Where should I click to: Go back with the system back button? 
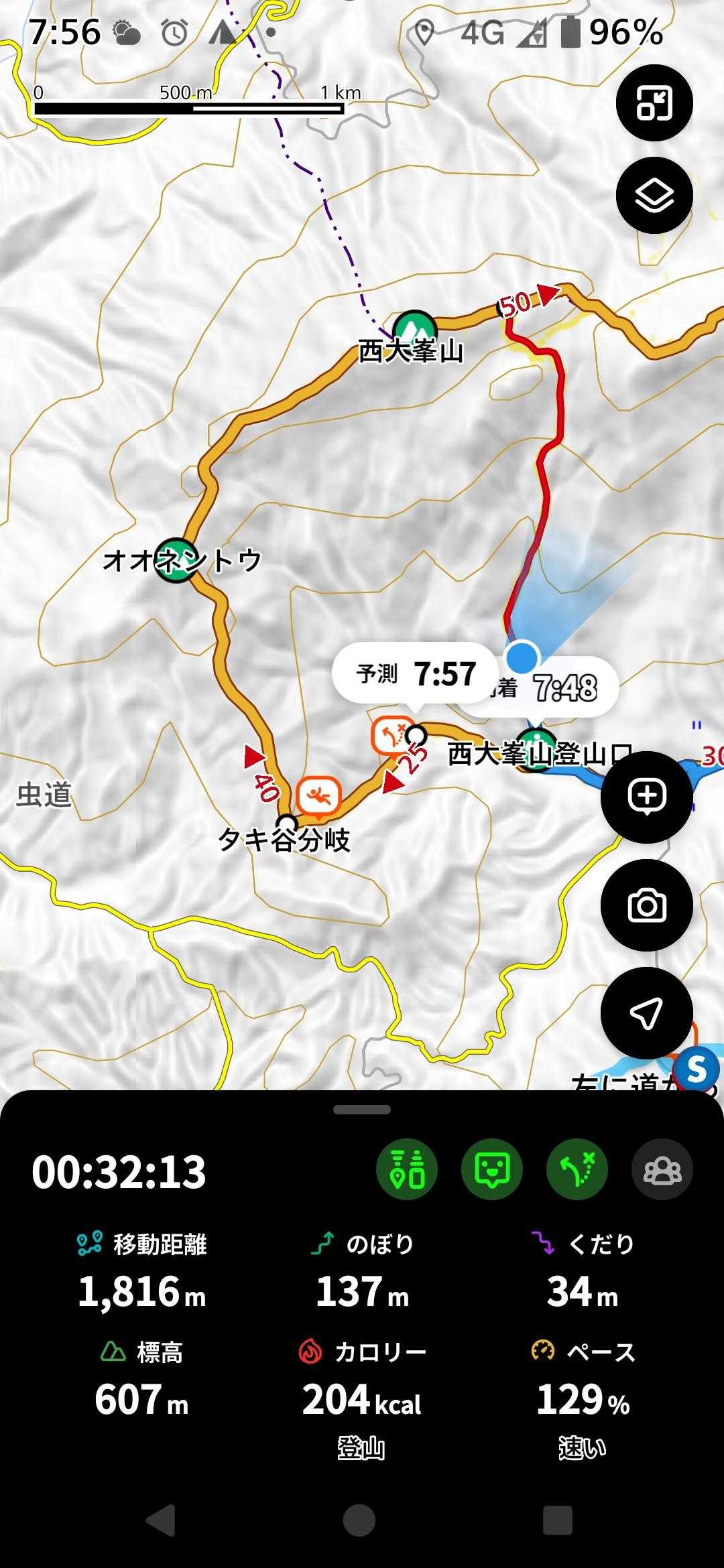click(x=161, y=1520)
